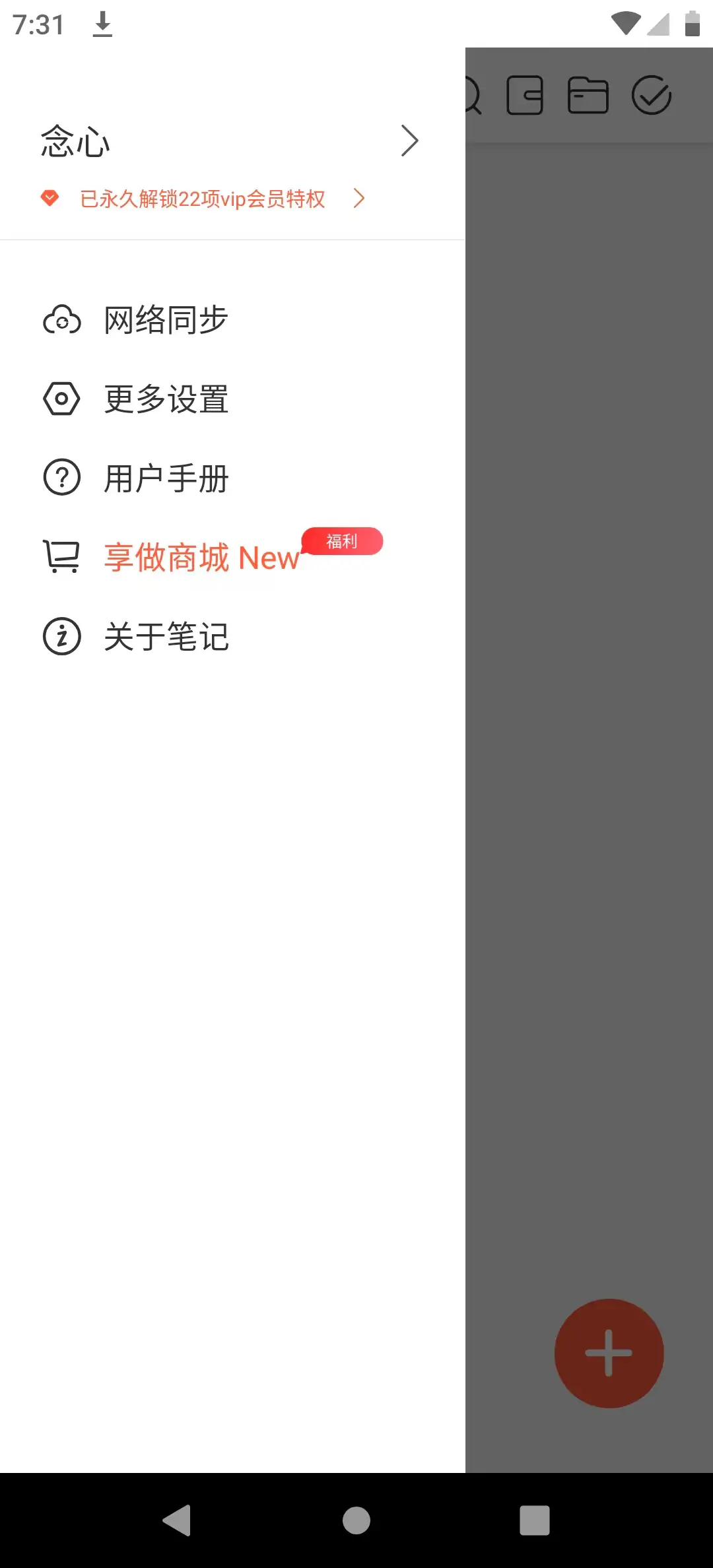Viewport: 713px width, 1568px height.
Task: Tap the red plus button to create note
Action: 609,1353
